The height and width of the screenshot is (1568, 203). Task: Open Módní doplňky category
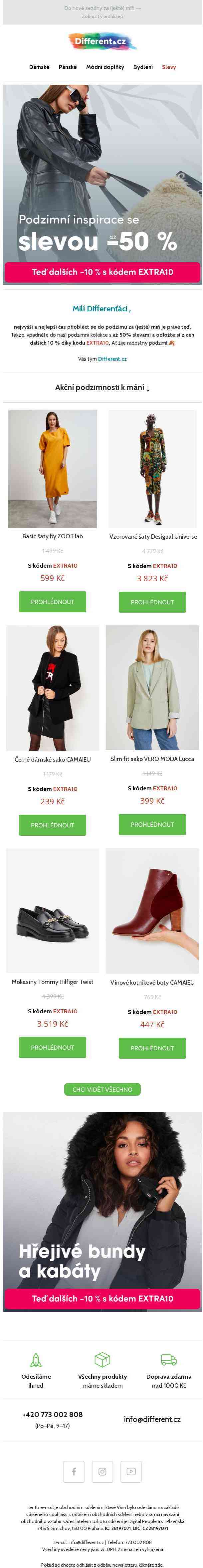105,67
